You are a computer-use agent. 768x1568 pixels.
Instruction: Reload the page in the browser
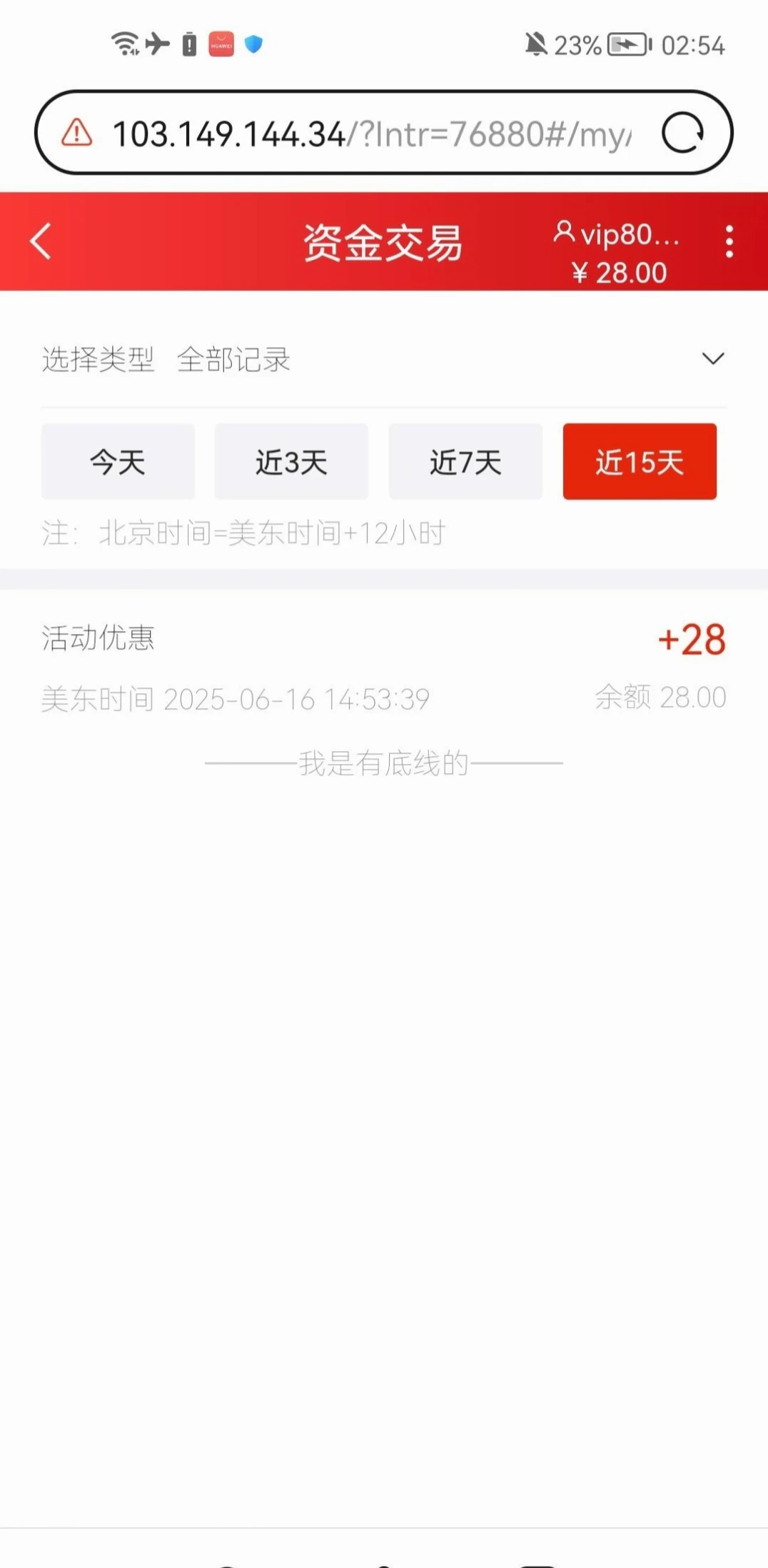pos(682,133)
